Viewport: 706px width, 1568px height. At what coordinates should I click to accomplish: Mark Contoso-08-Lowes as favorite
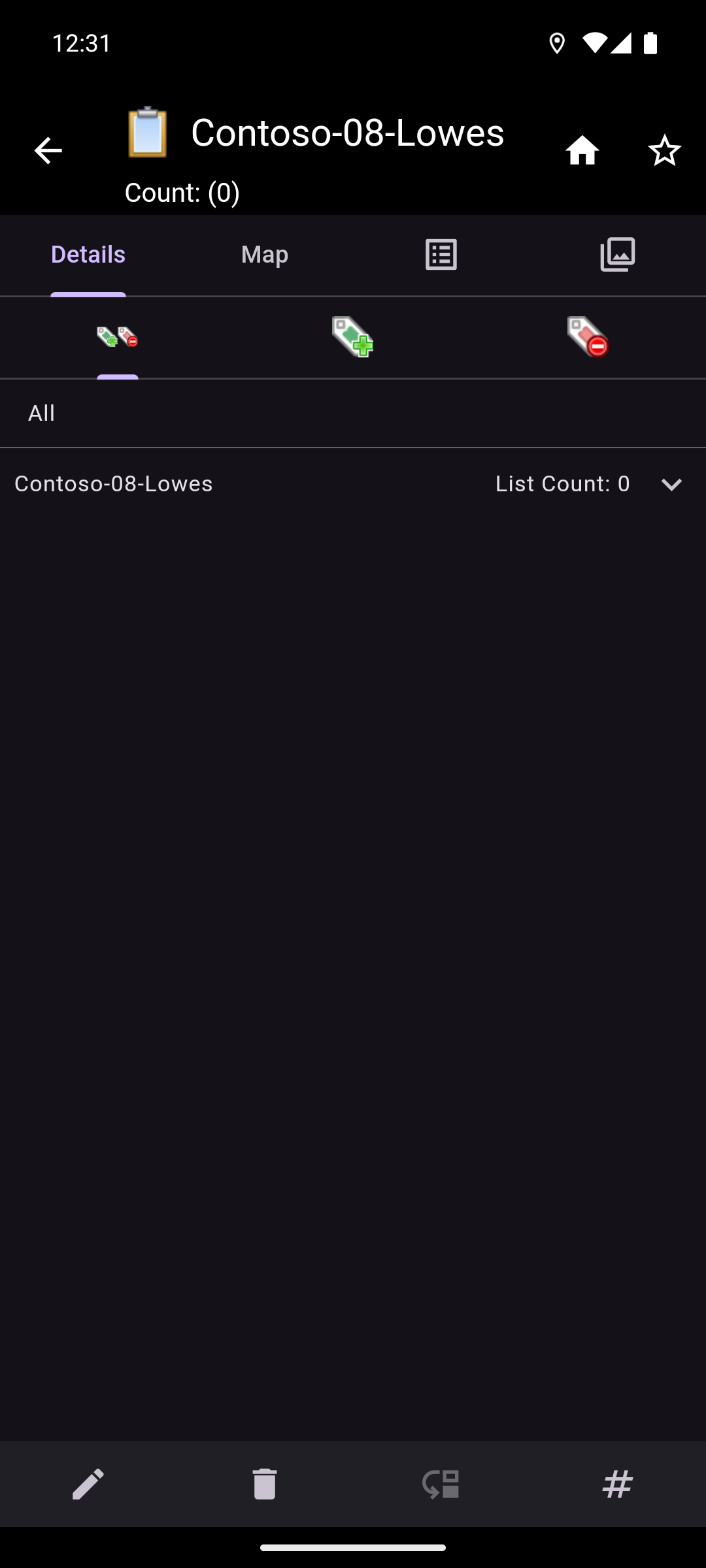coord(664,151)
